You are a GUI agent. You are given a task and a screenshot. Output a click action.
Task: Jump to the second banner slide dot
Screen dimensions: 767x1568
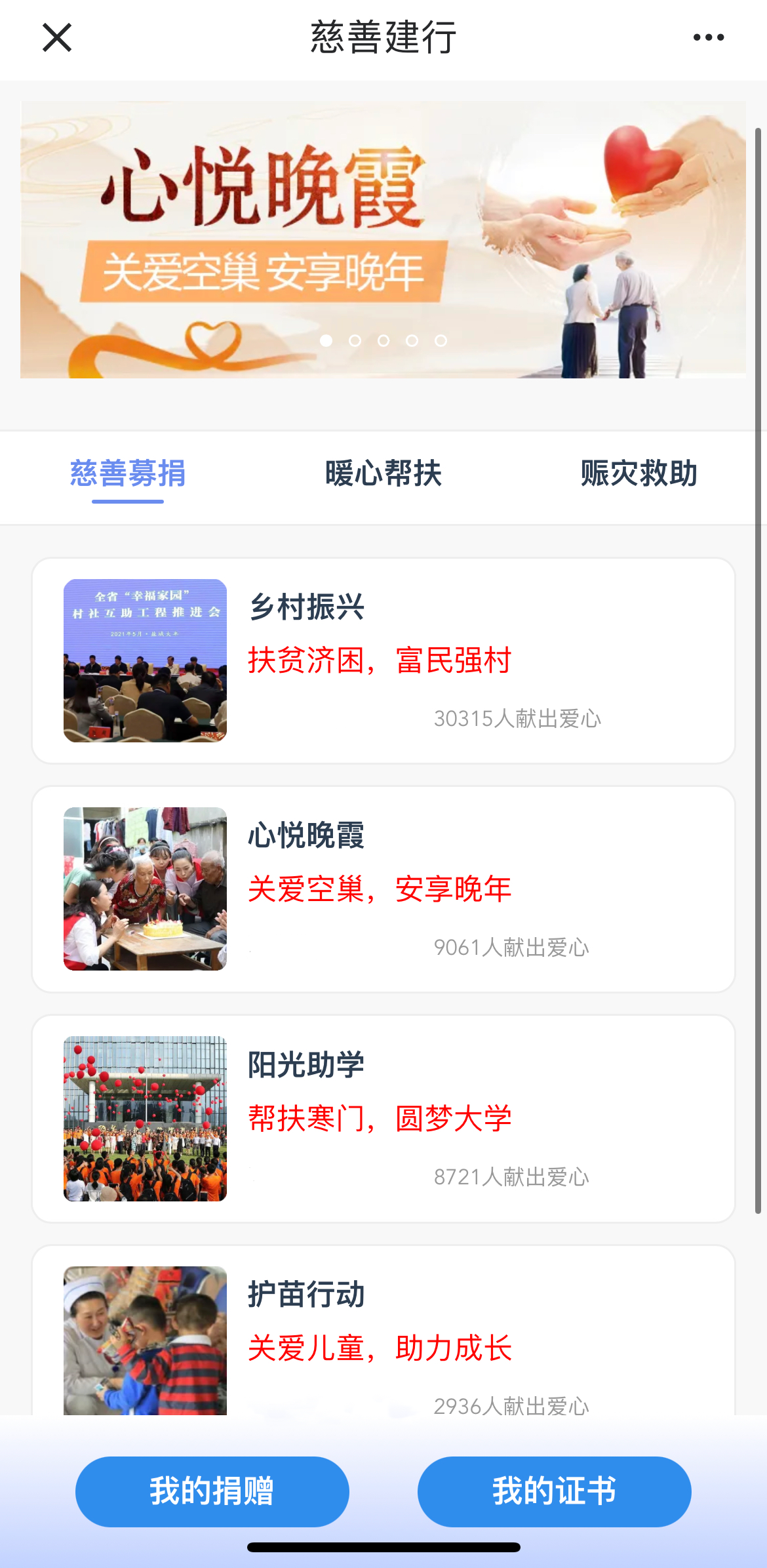pyautogui.click(x=355, y=340)
